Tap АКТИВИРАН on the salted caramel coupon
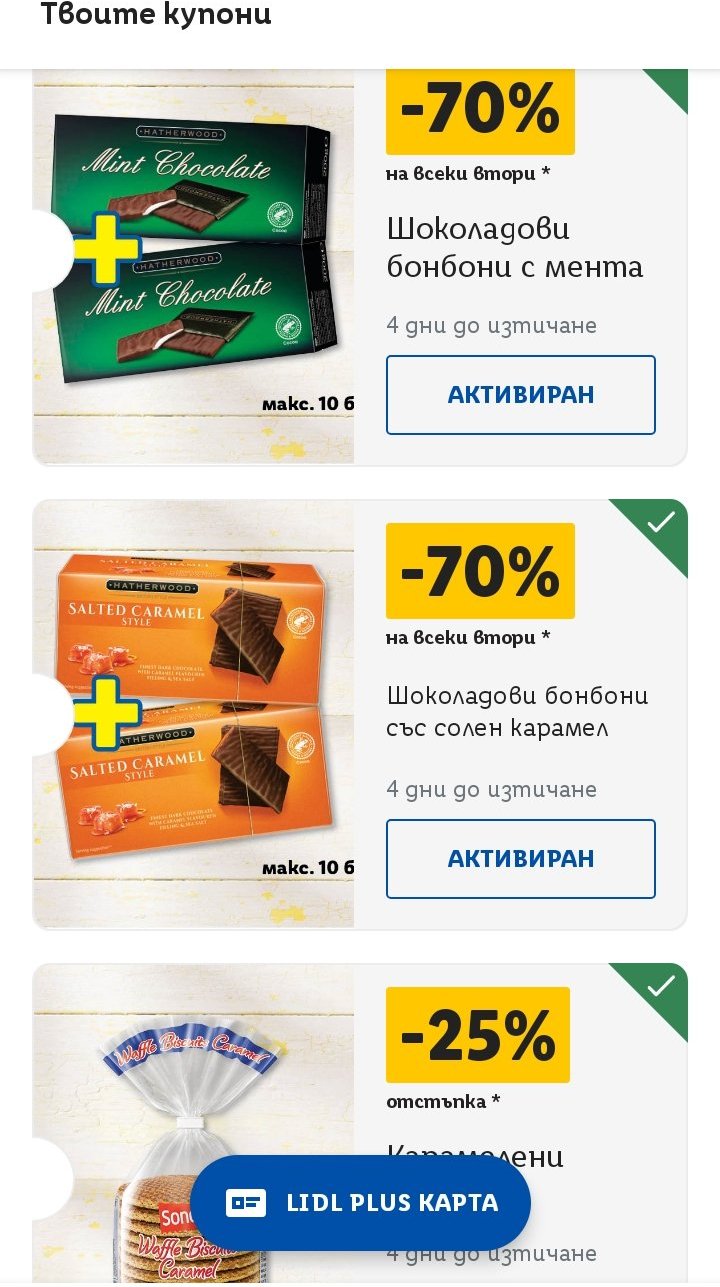Viewport: 720px width, 1287px height. [520, 859]
